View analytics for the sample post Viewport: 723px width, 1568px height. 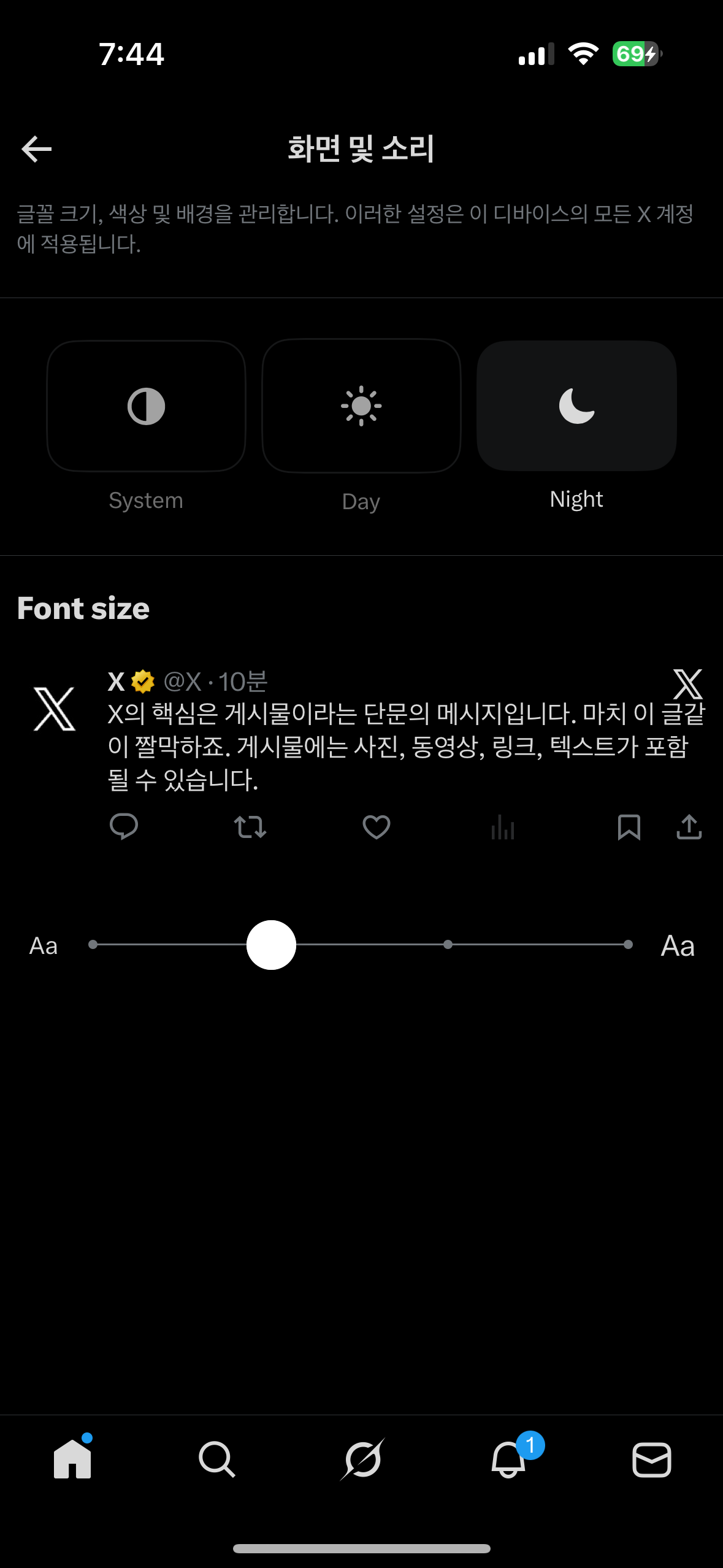502,828
